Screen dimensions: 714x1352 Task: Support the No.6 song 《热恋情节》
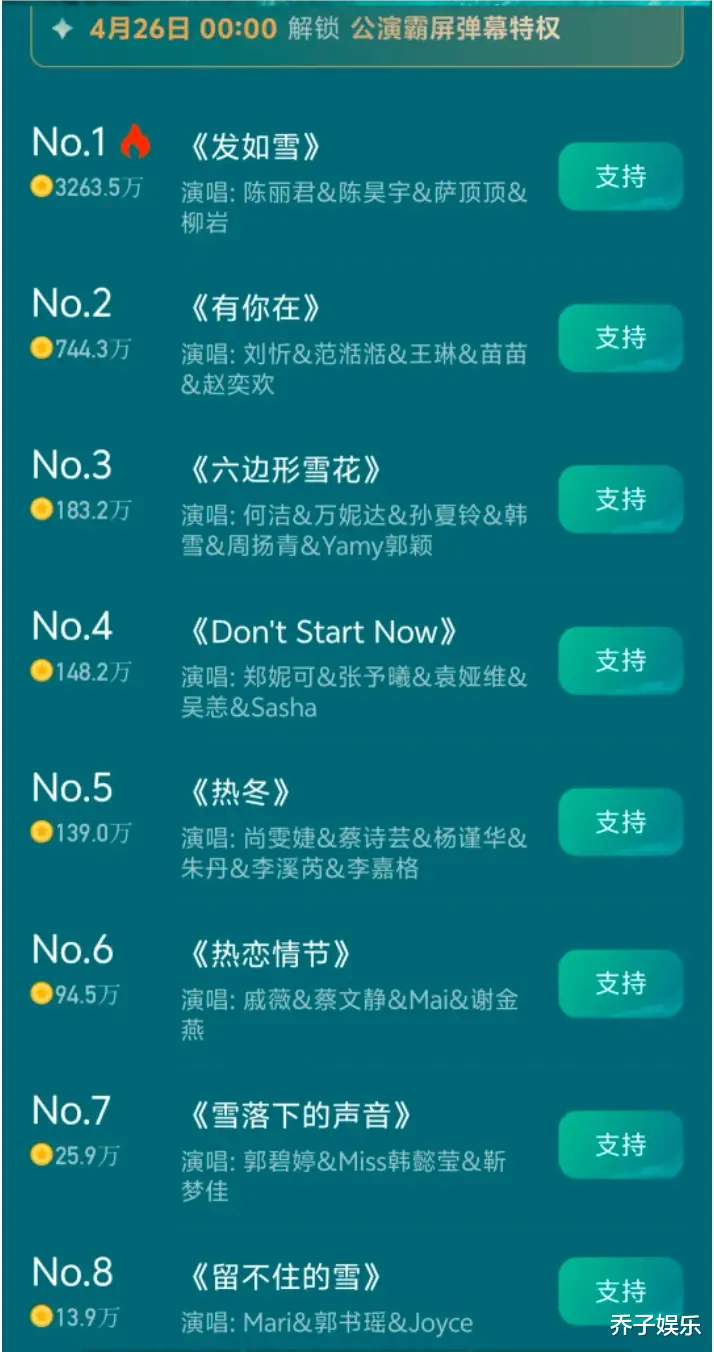620,984
